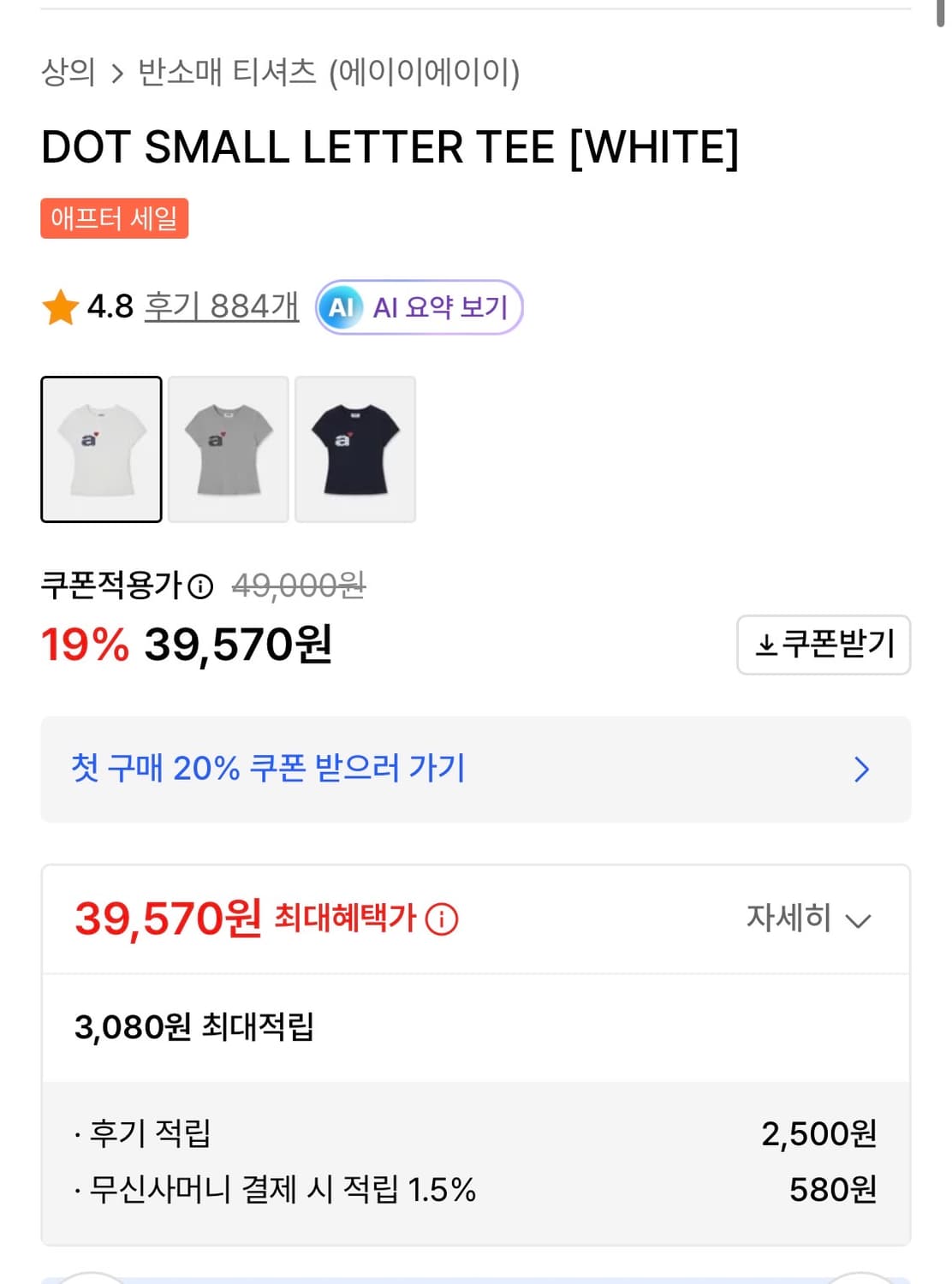Click the coupon download icon on 쿠폰받기

click(768, 645)
